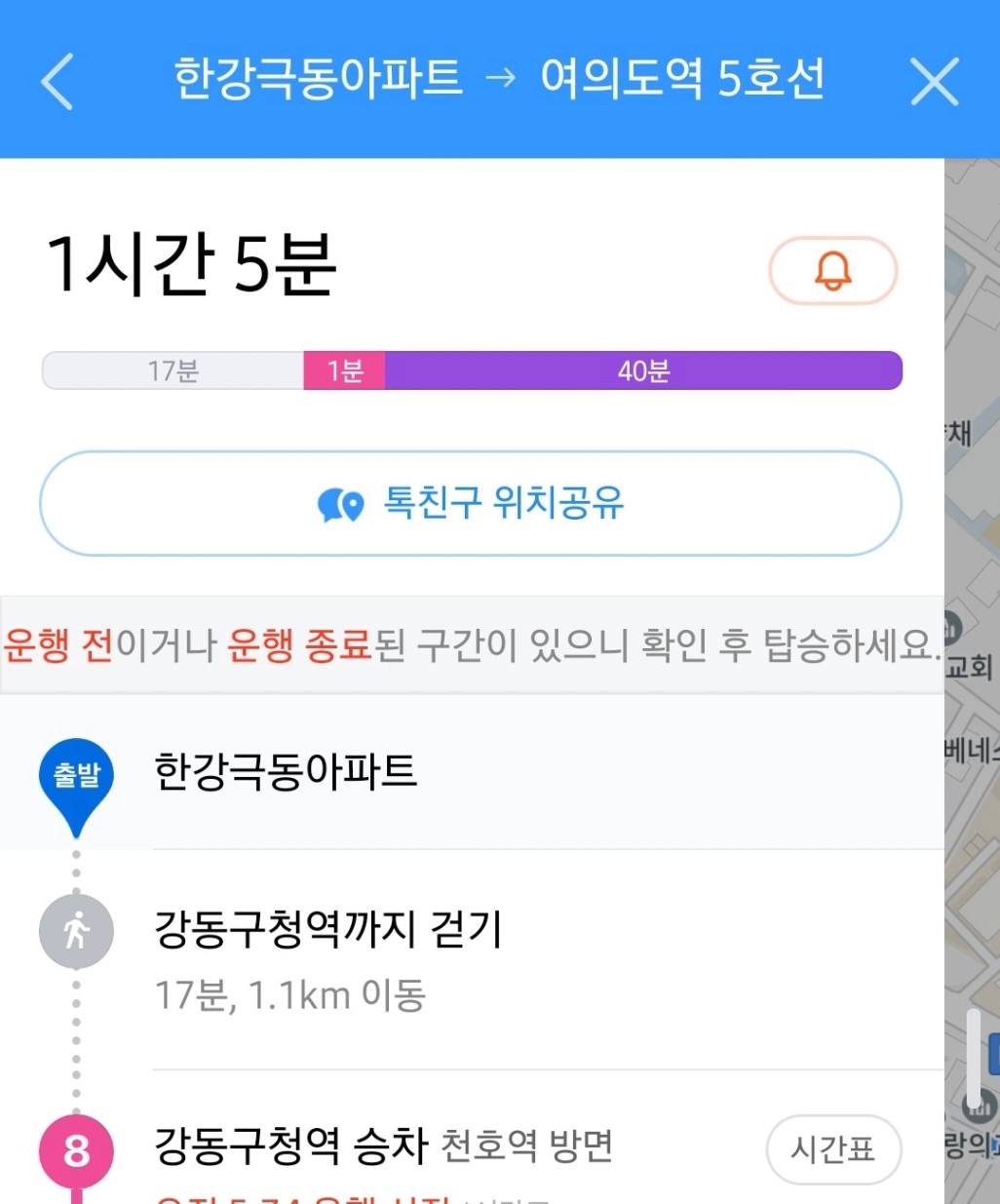This screenshot has width=1000, height=1204.
Task: Set an alarm with the bell button
Action: 832,271
